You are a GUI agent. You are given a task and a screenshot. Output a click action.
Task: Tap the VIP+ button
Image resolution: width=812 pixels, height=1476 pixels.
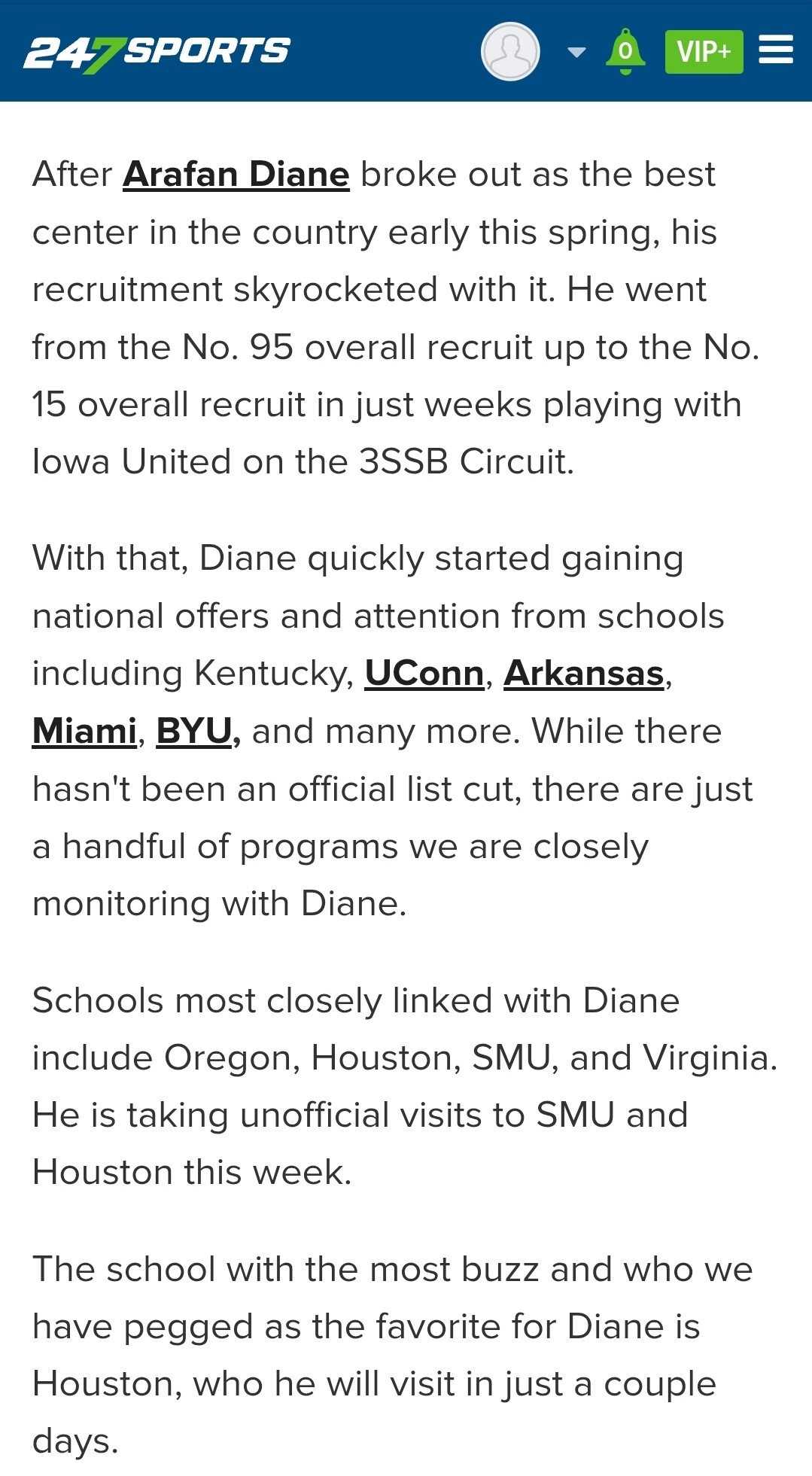tap(704, 52)
